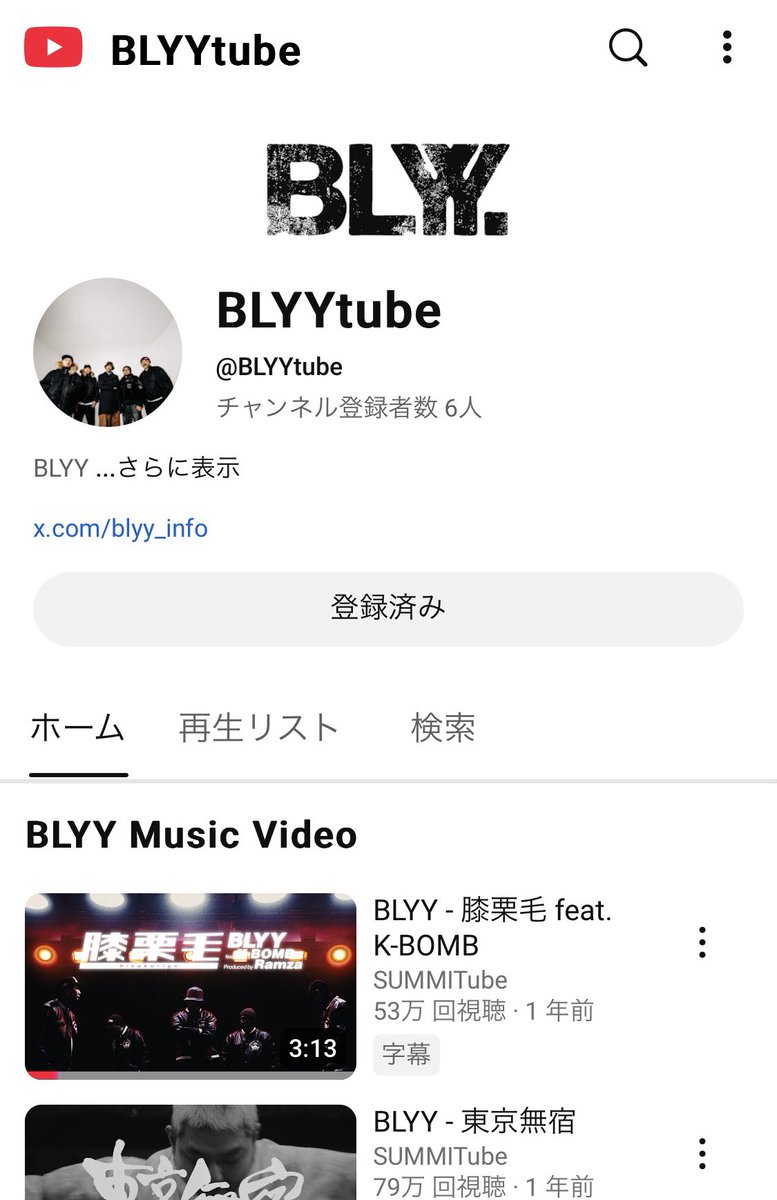Open the search icon in top bar

(x=628, y=47)
